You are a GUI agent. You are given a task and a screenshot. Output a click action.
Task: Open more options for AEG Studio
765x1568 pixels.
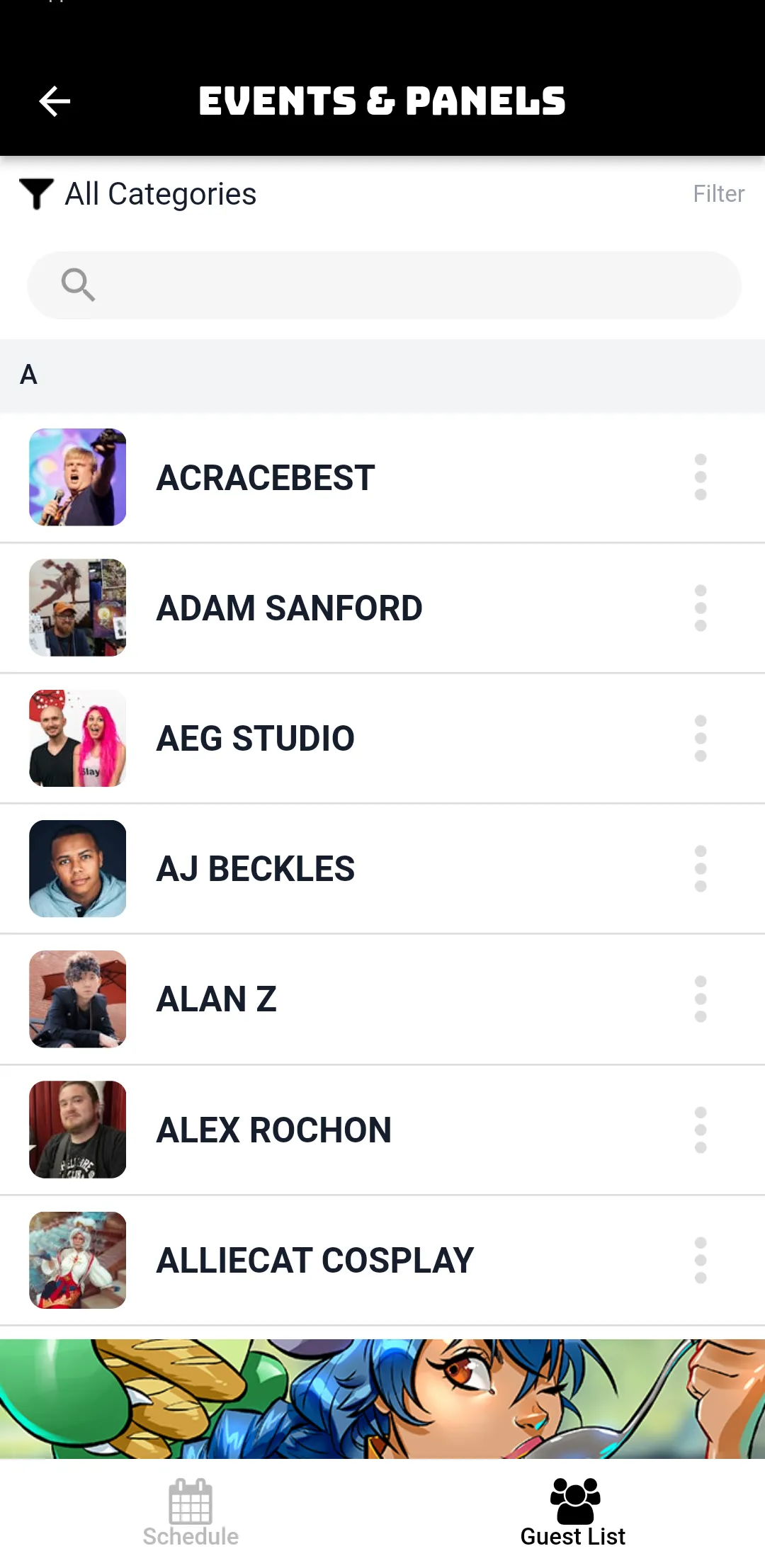pyautogui.click(x=701, y=738)
